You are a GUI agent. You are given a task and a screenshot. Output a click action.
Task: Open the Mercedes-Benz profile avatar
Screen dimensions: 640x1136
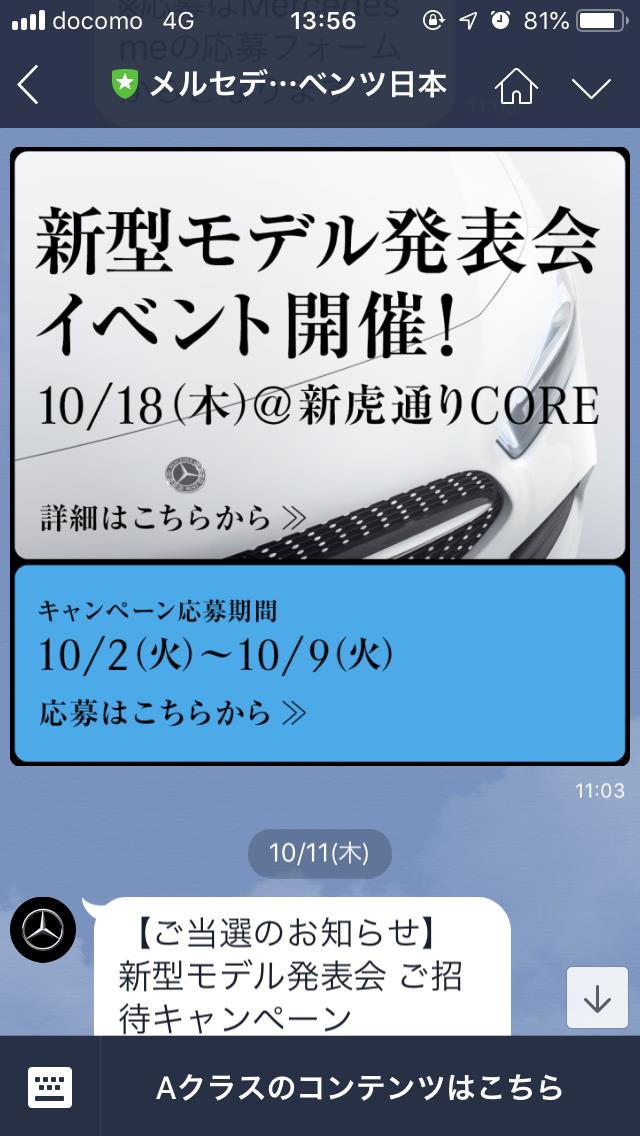tap(43, 930)
